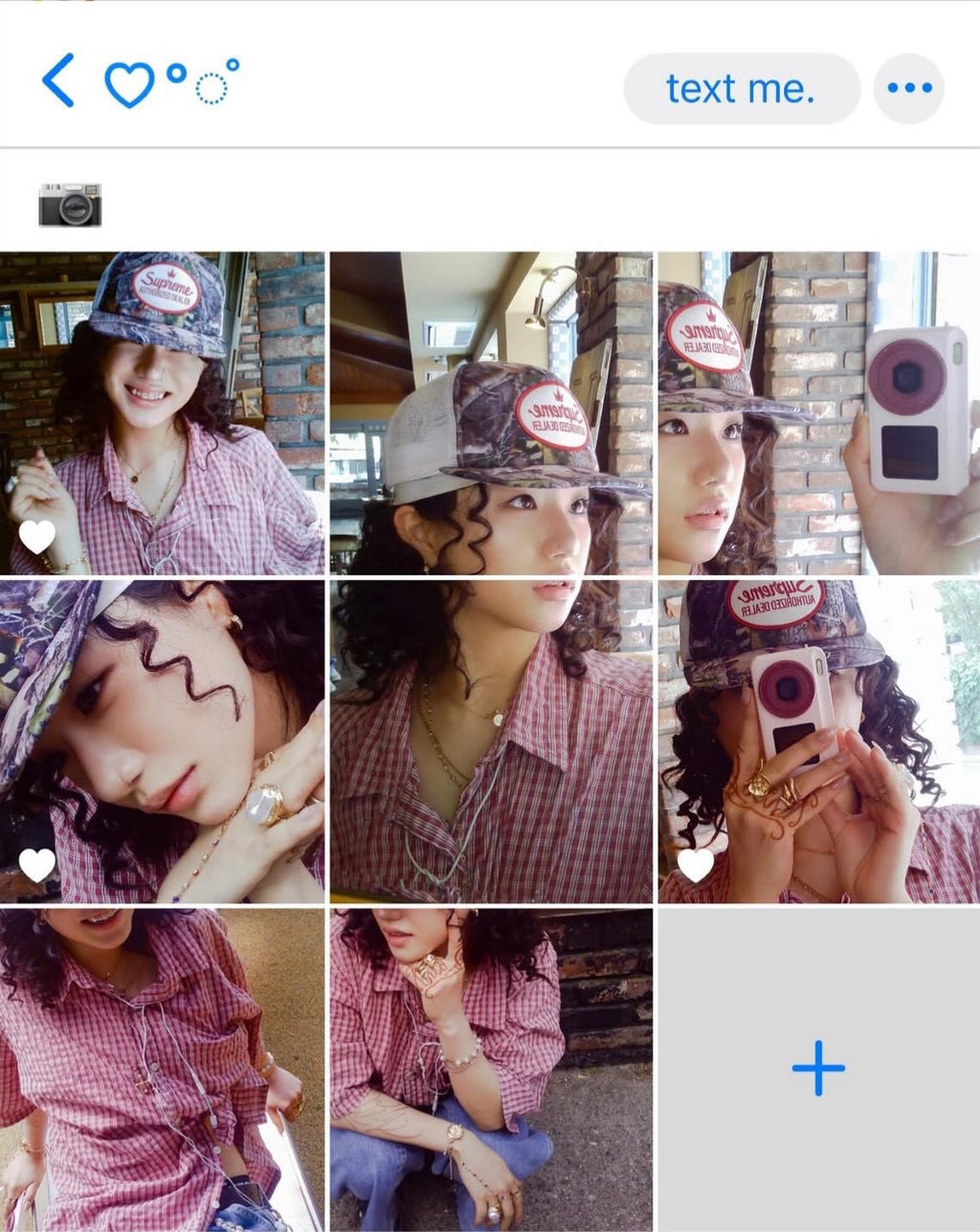Add a photo with the plus tile
The width and height of the screenshot is (980, 1232).
pyautogui.click(x=818, y=1068)
